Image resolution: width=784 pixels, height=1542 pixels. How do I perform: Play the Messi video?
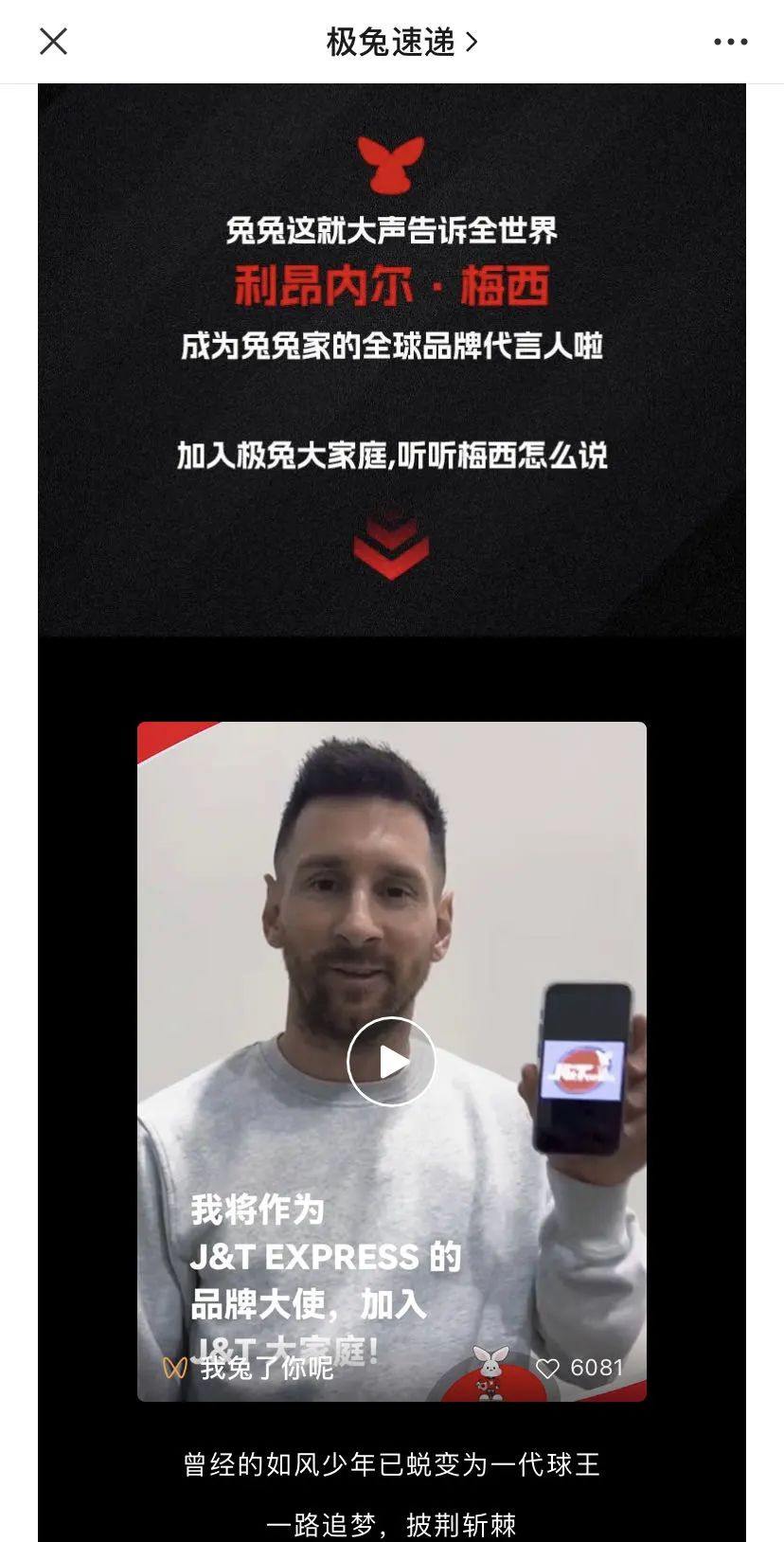click(x=391, y=1062)
